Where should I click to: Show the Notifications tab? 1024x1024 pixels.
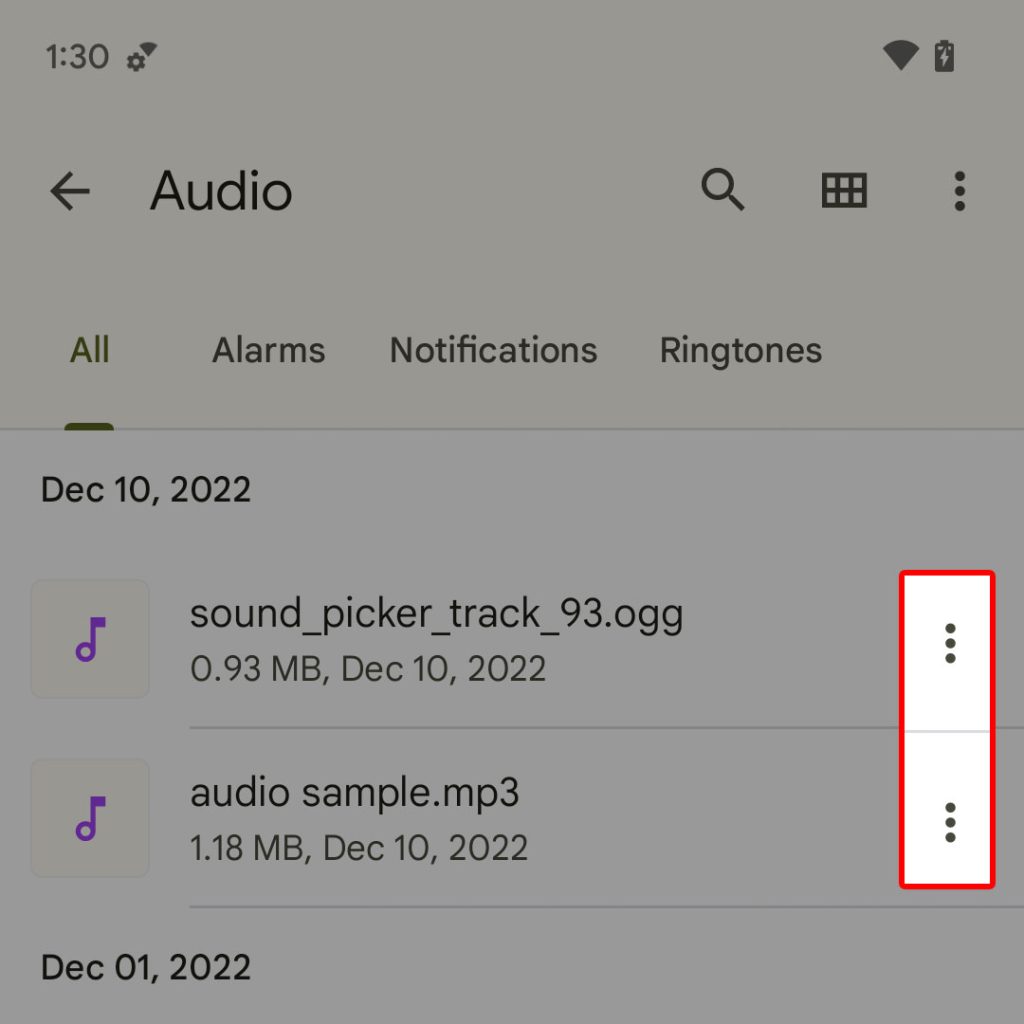tap(493, 350)
